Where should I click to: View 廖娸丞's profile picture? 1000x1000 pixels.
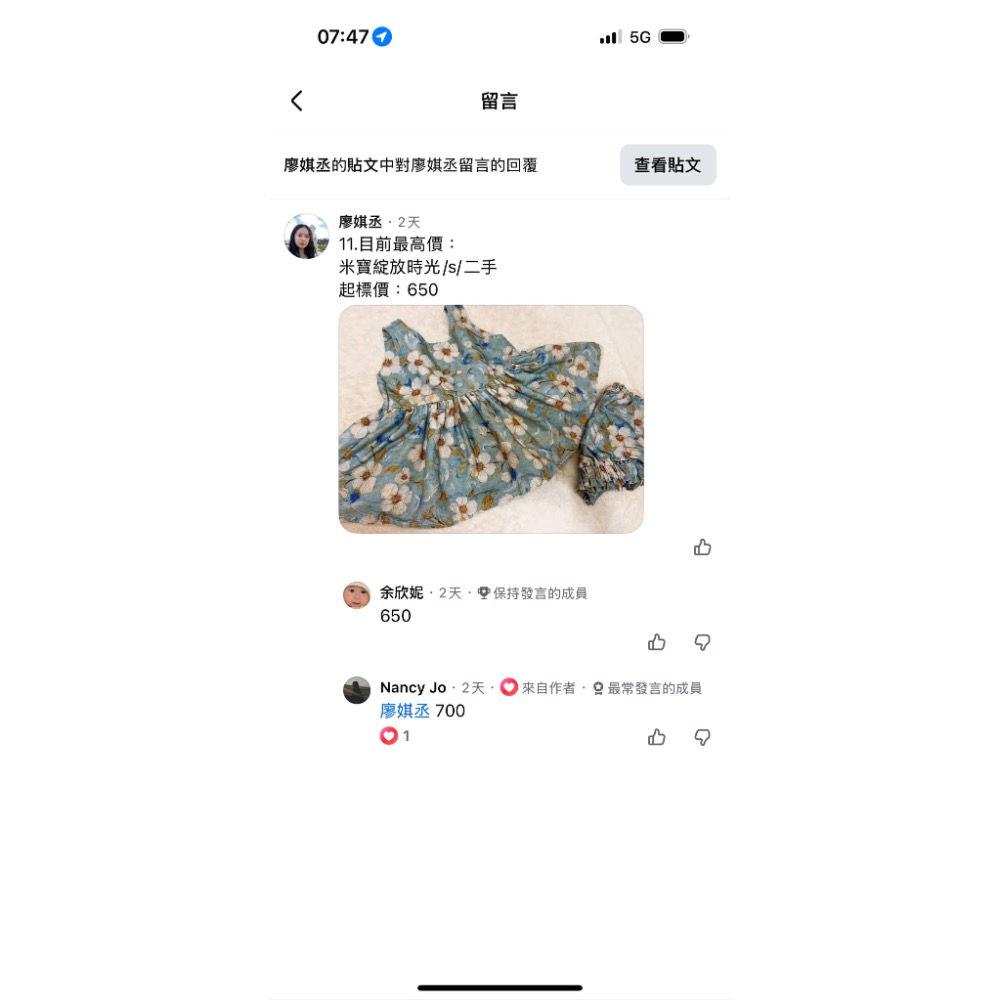[306, 237]
